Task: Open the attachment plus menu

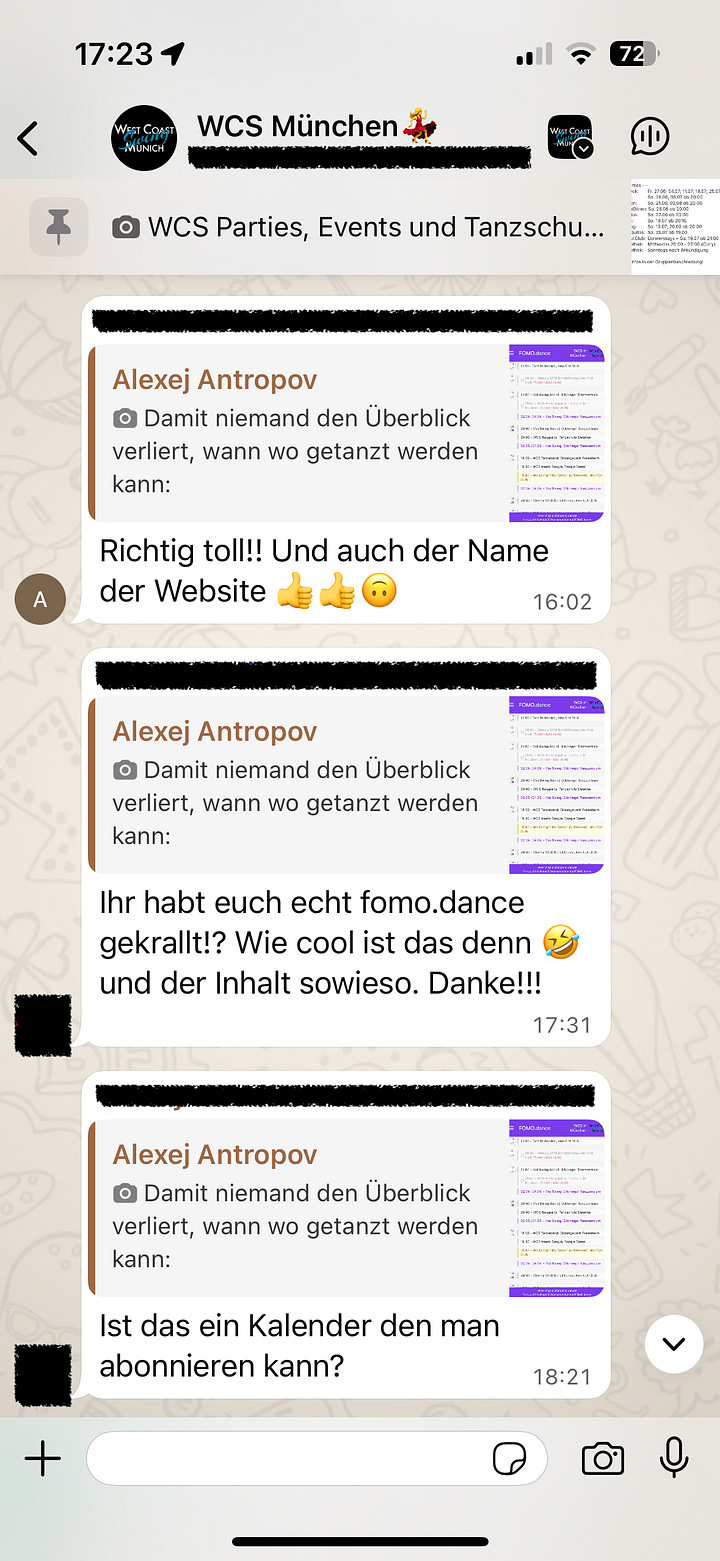Action: [x=42, y=1459]
